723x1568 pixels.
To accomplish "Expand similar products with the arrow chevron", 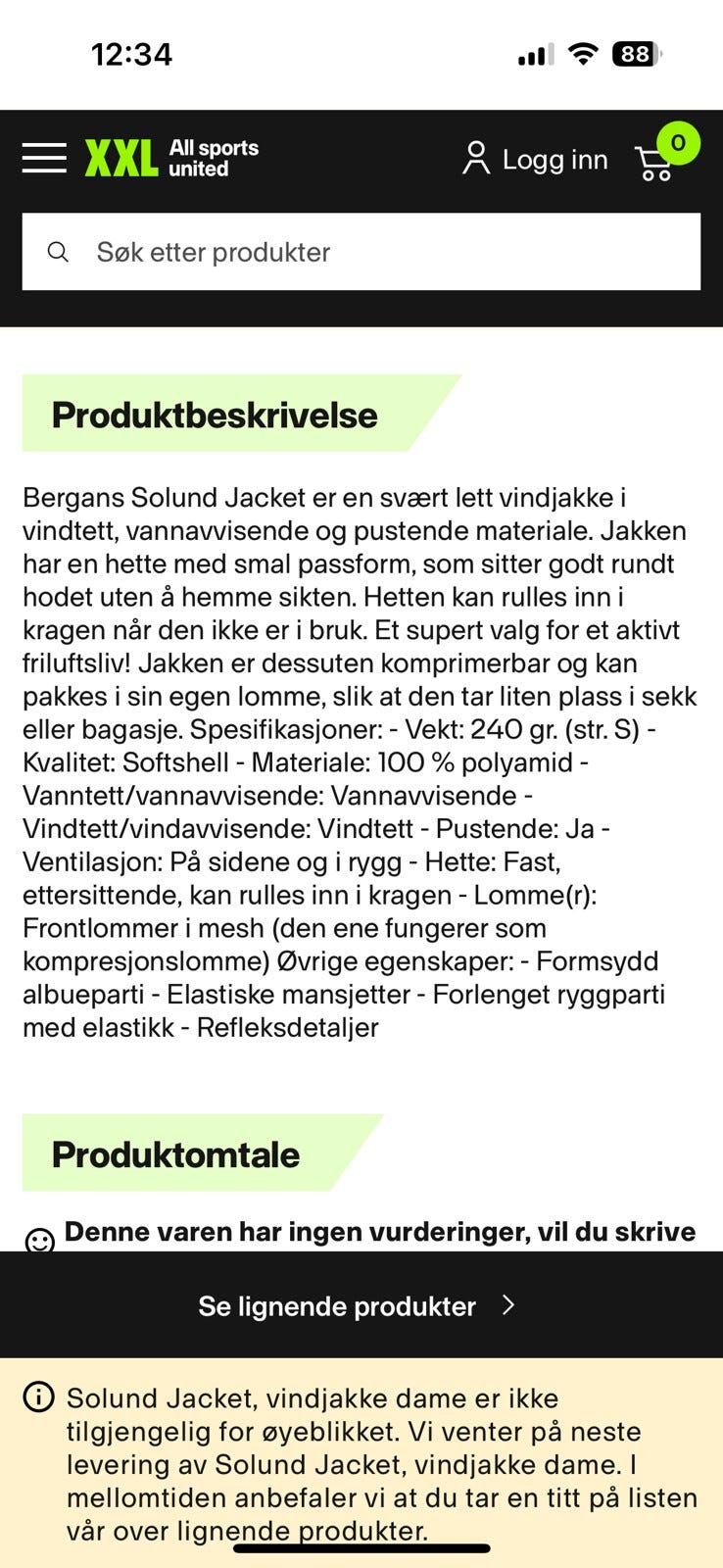I will click(x=507, y=1305).
